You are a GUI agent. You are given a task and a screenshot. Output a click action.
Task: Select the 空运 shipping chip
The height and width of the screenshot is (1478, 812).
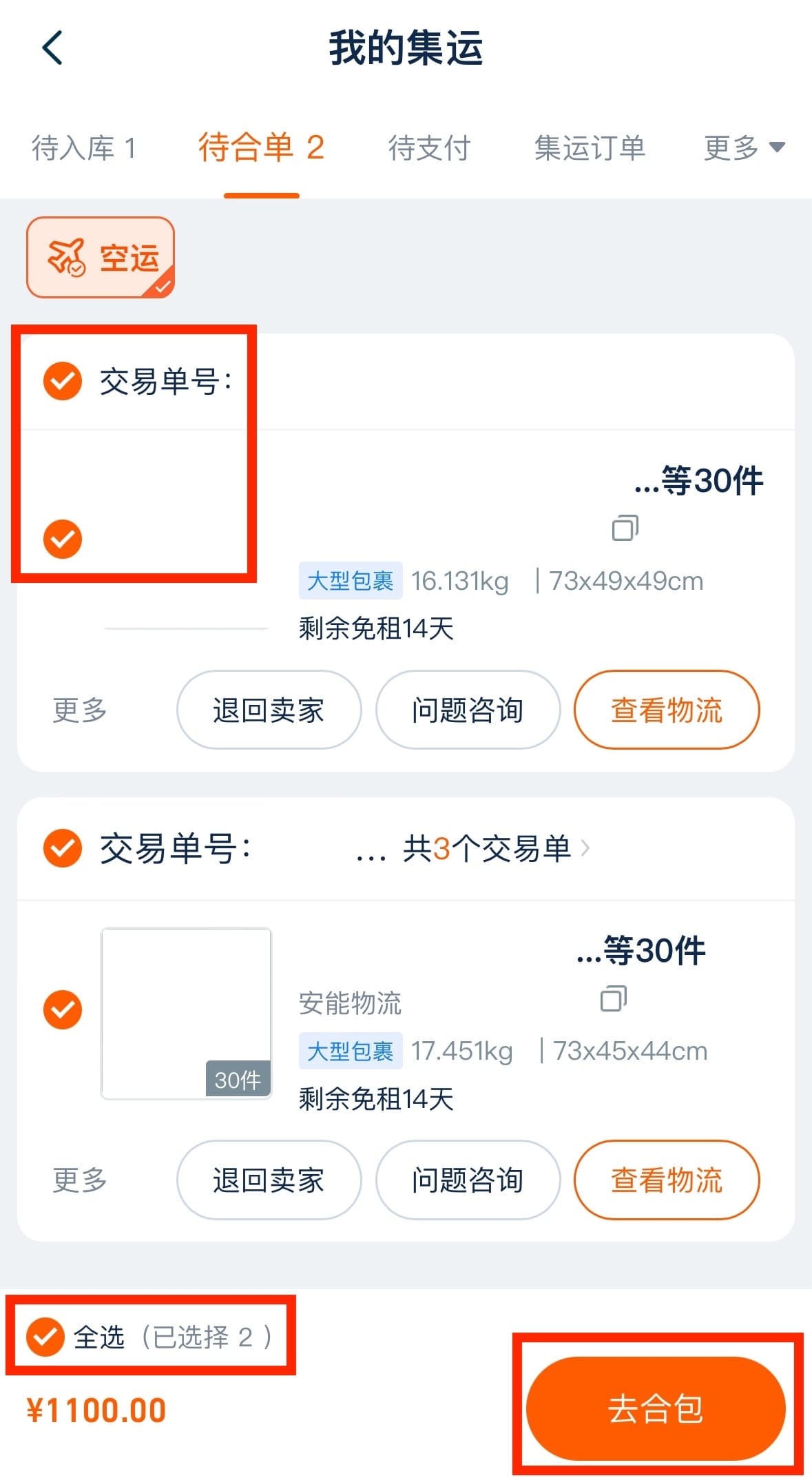tap(101, 257)
